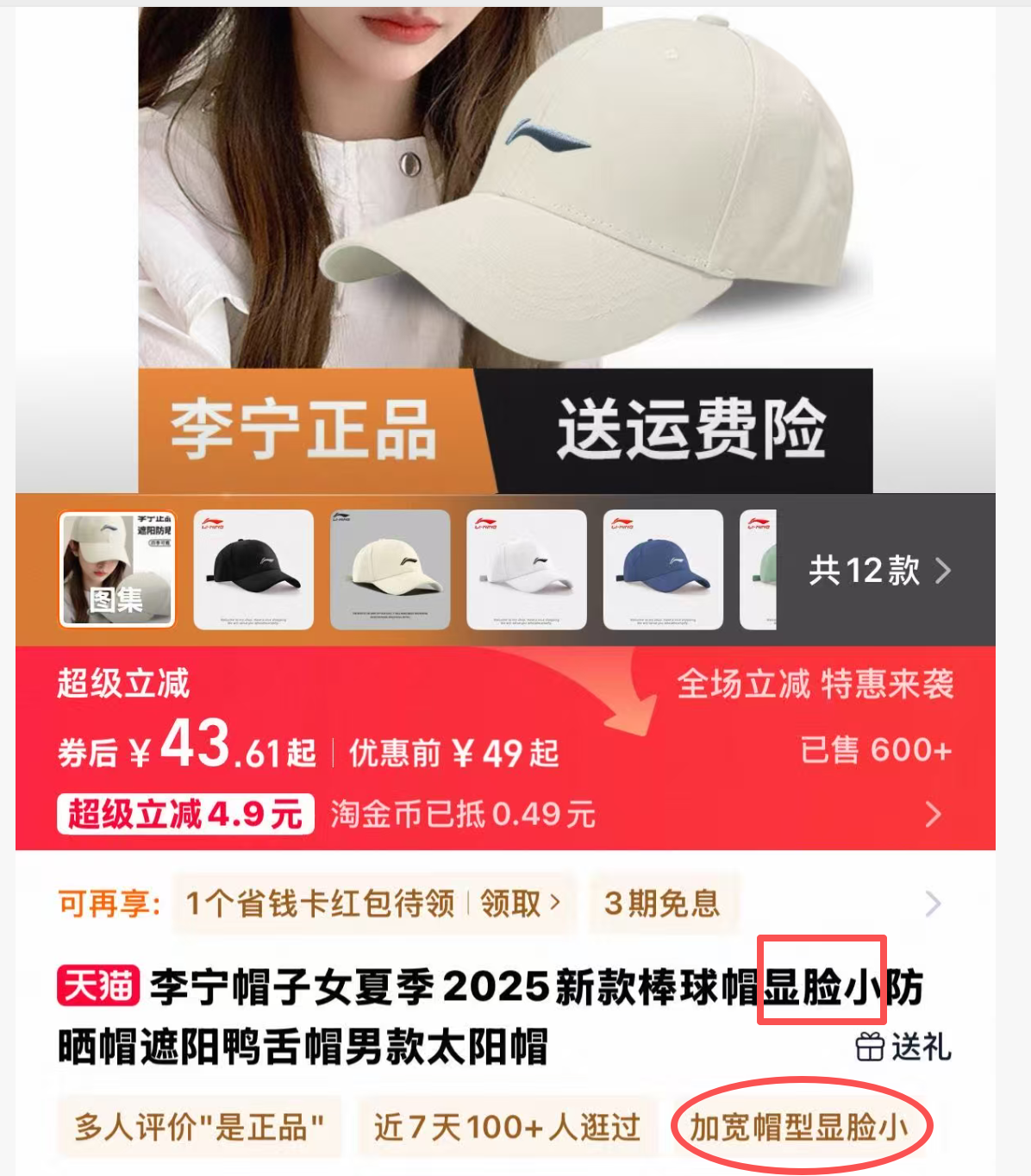Expand the 可再享 offers row arrow

click(933, 904)
